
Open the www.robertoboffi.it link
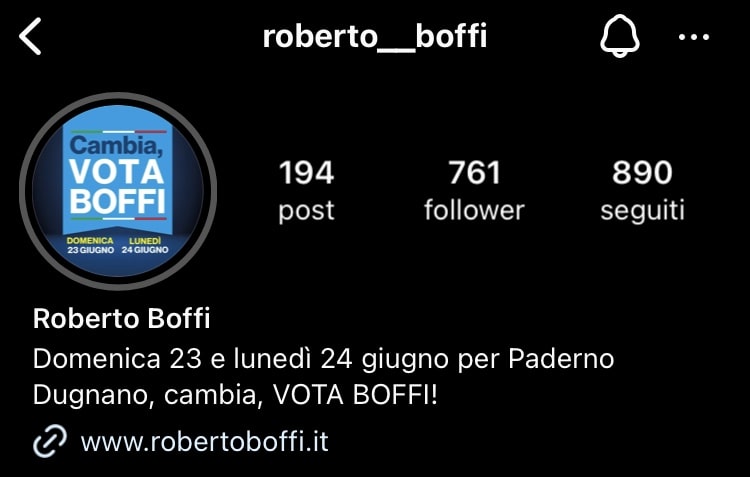204,441
